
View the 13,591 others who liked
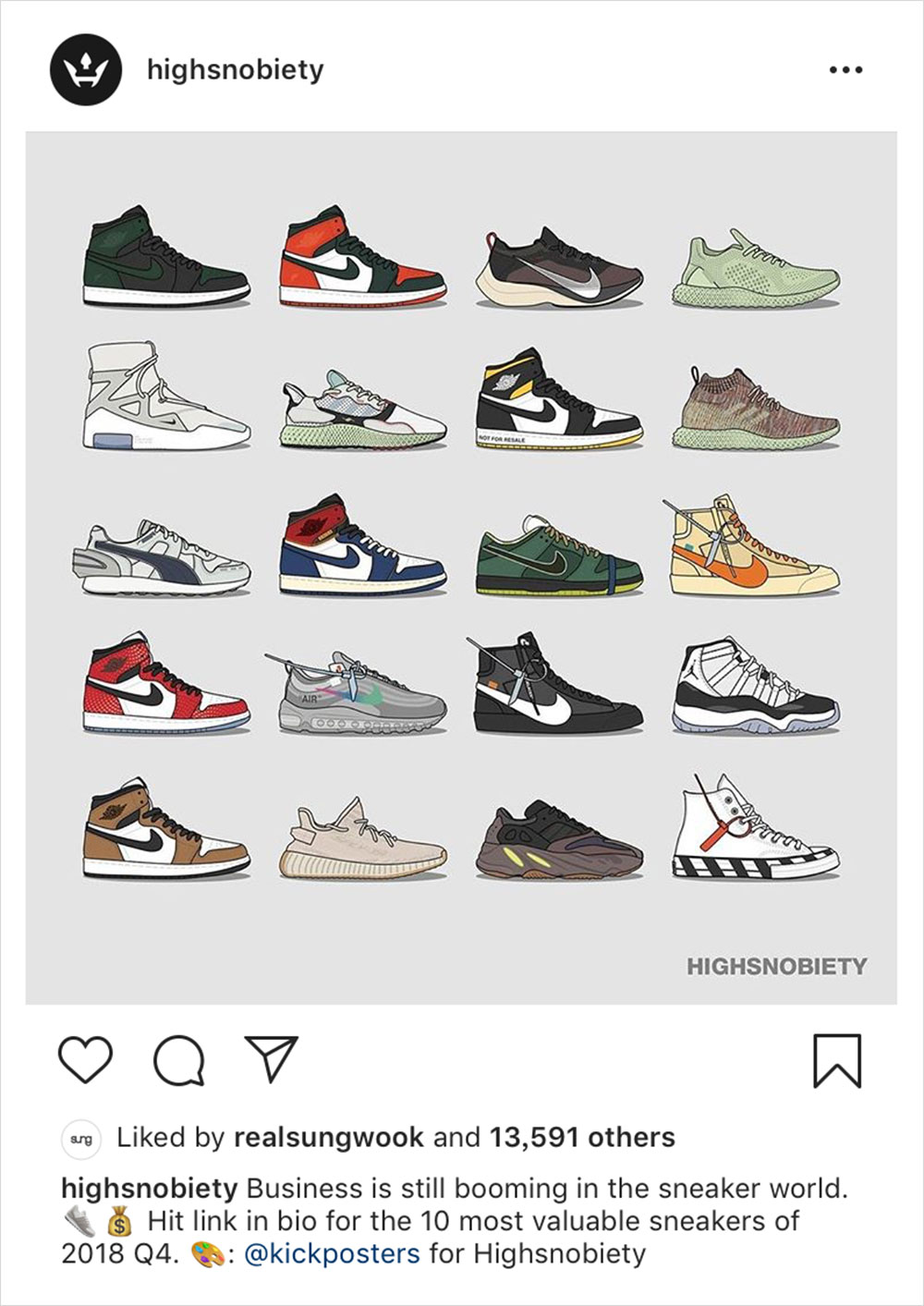point(582,1138)
